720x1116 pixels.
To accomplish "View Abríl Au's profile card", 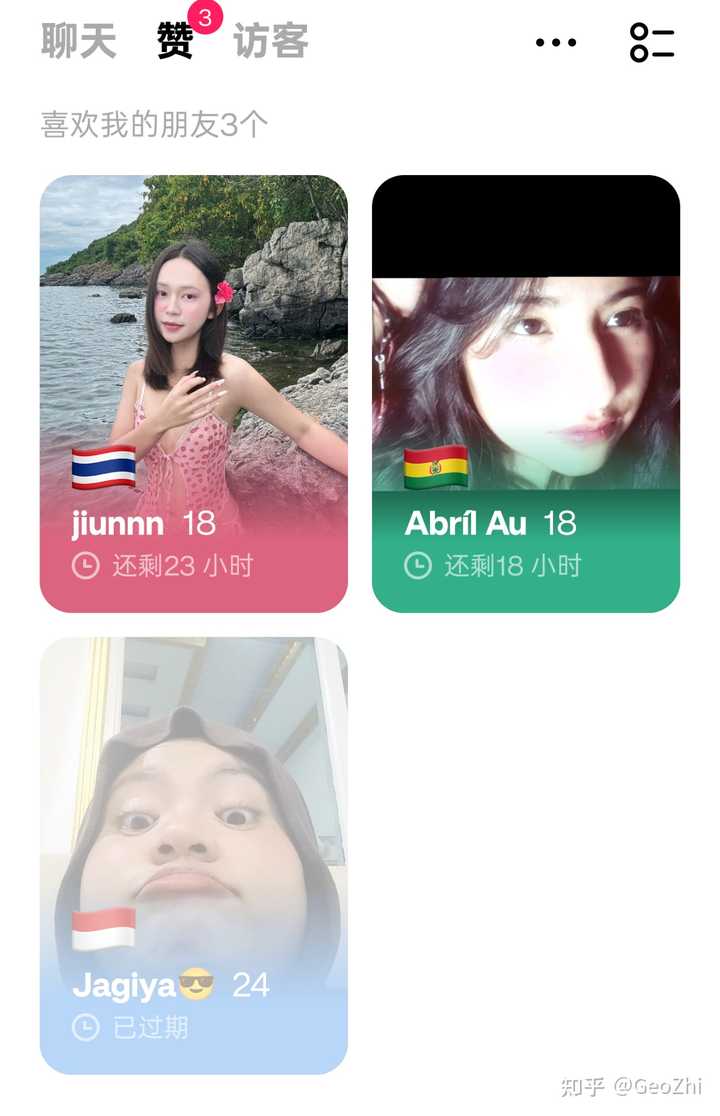I will (x=526, y=393).
